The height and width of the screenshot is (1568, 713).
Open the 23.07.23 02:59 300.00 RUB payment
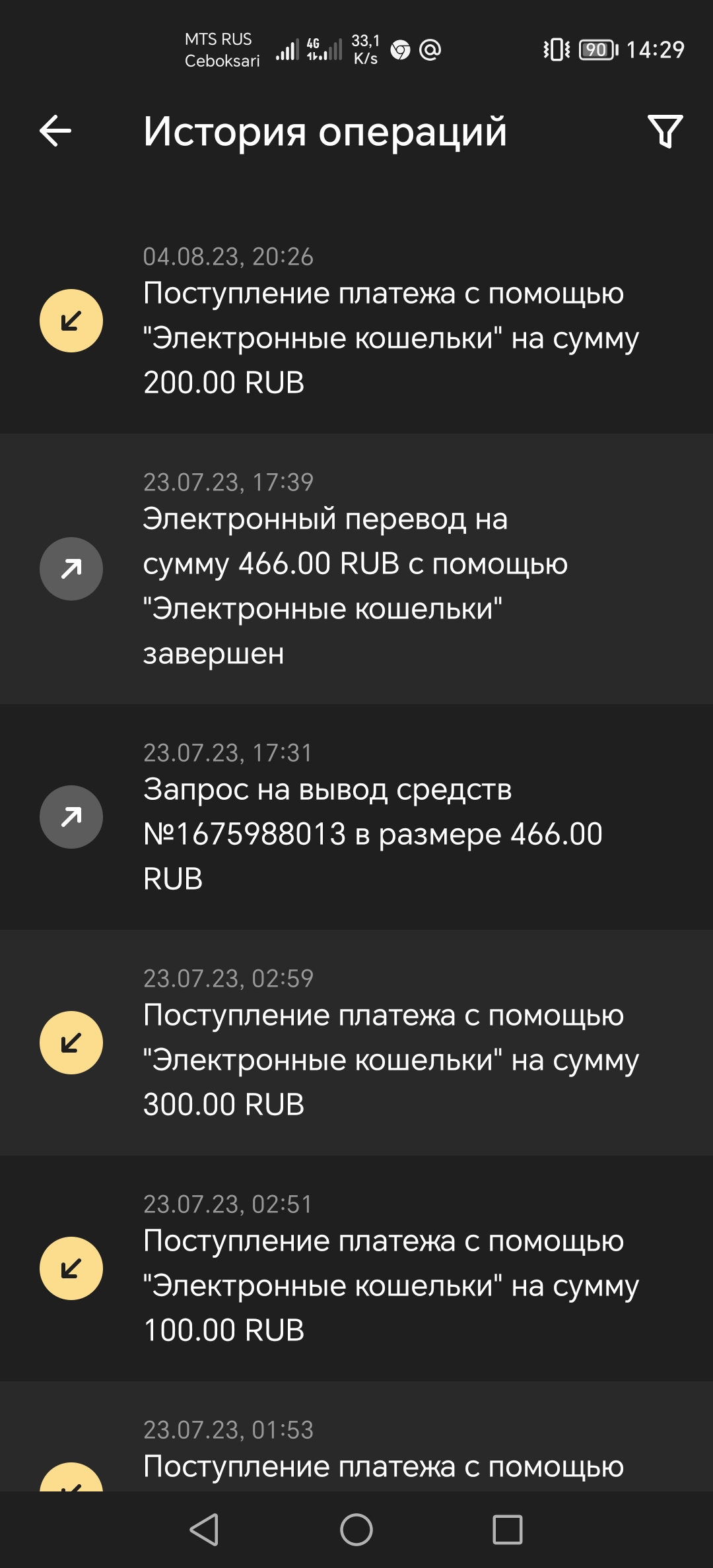(x=356, y=1043)
